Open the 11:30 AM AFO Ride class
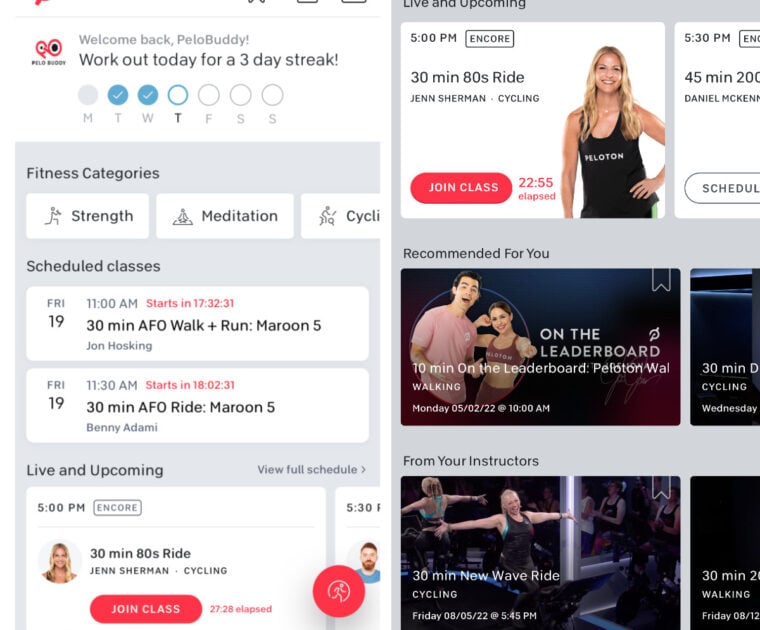760x630 pixels. click(197, 405)
